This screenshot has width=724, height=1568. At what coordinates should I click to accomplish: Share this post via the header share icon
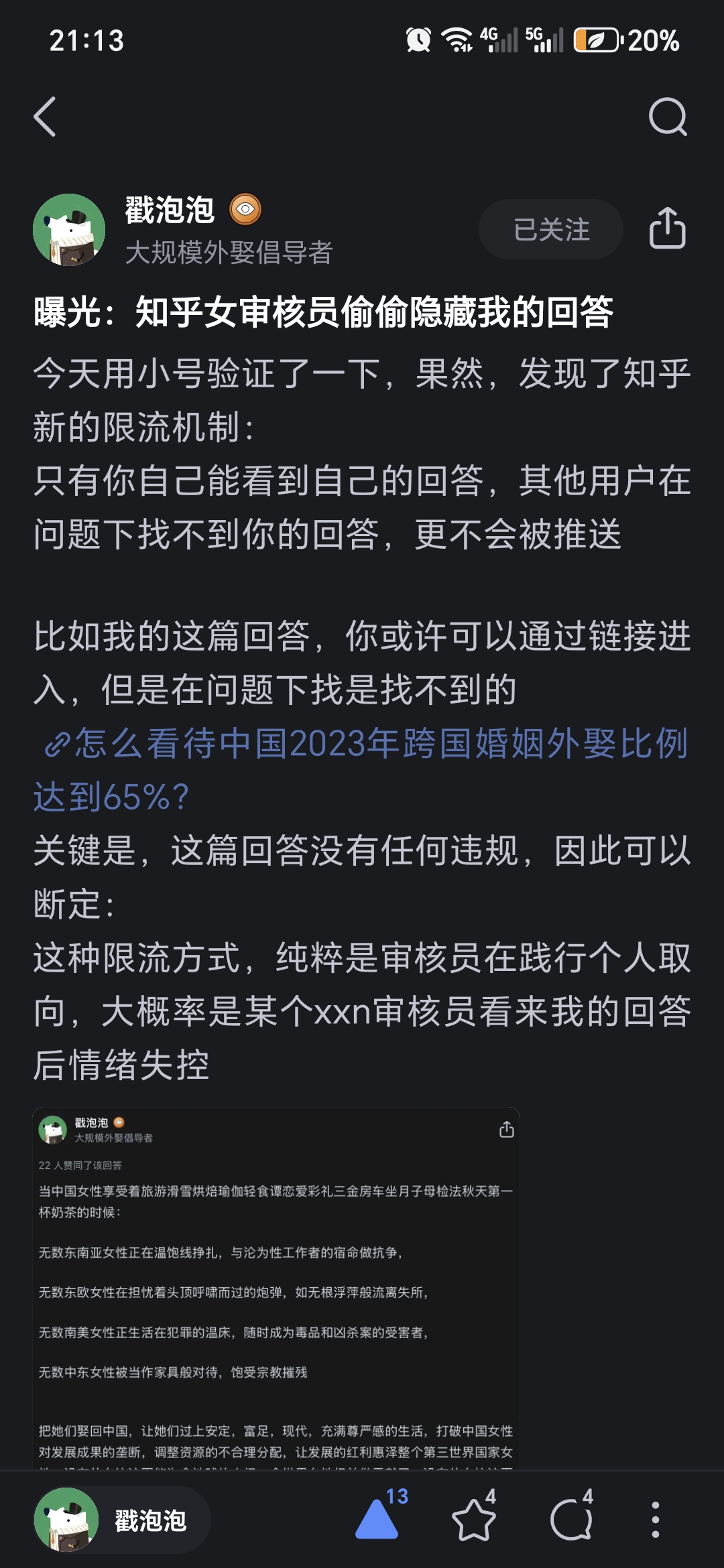pyautogui.click(x=667, y=228)
